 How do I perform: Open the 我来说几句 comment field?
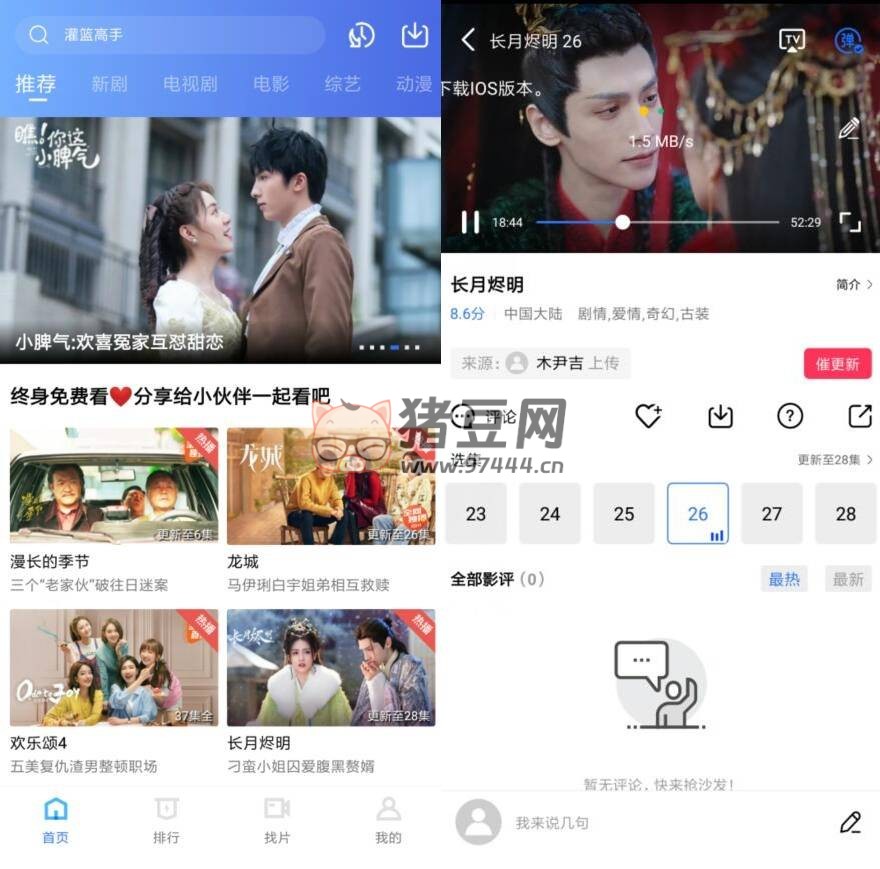pos(640,823)
